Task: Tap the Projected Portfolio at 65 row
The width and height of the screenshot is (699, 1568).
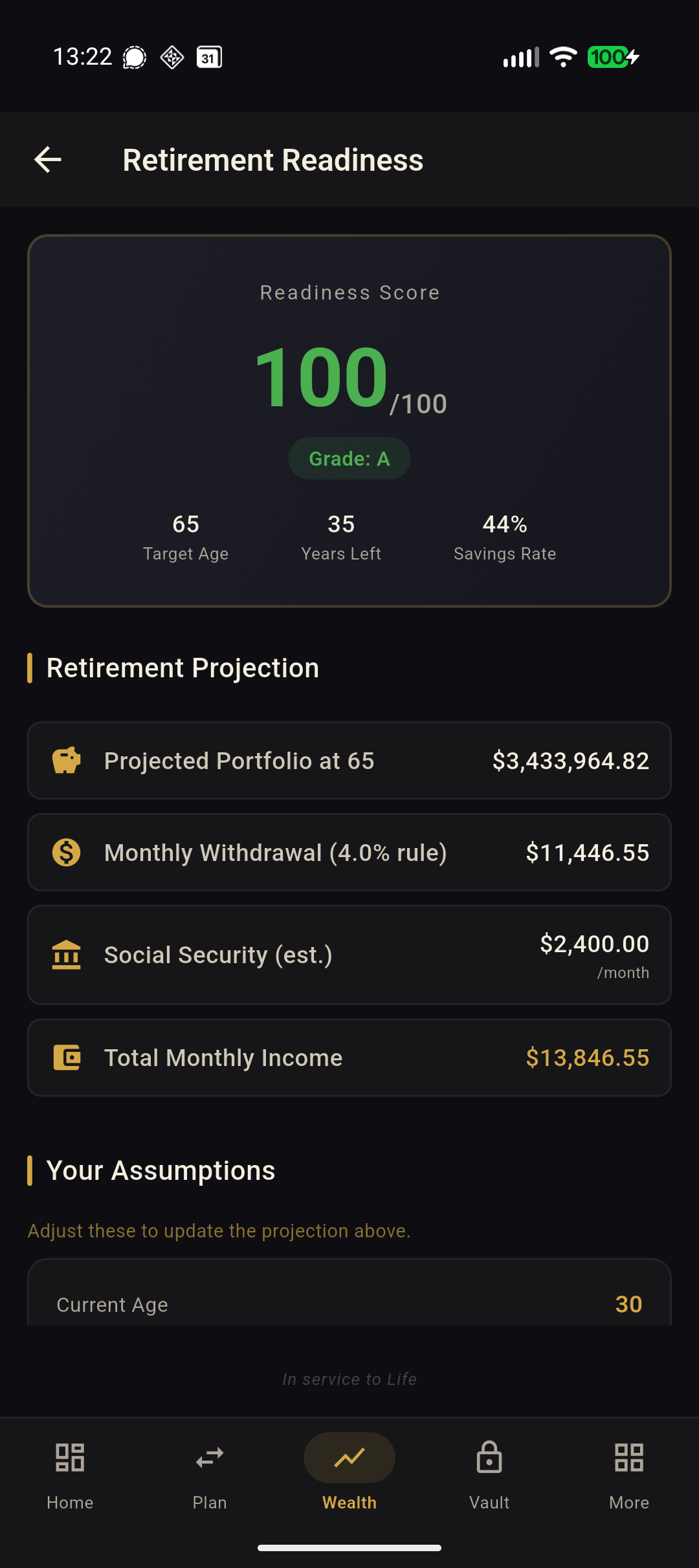Action: 349,760
